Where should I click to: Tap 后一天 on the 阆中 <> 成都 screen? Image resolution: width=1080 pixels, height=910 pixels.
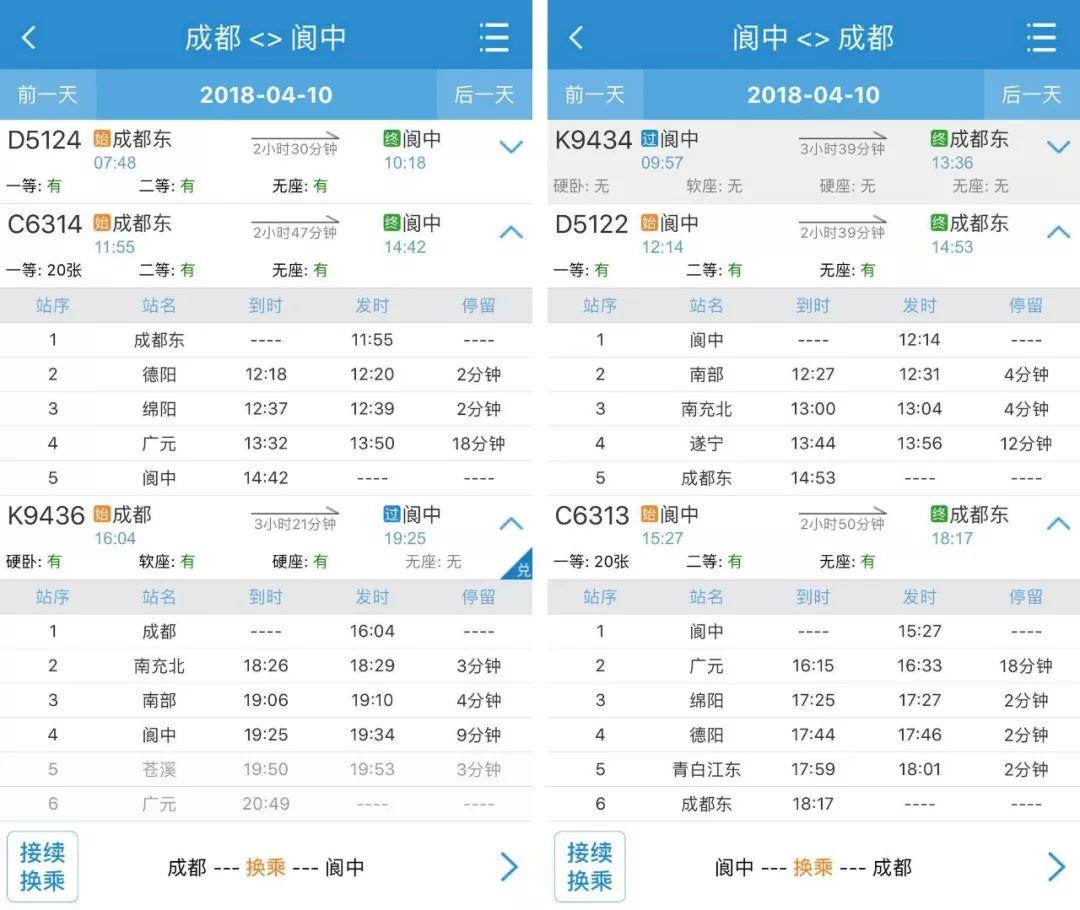tap(1031, 95)
